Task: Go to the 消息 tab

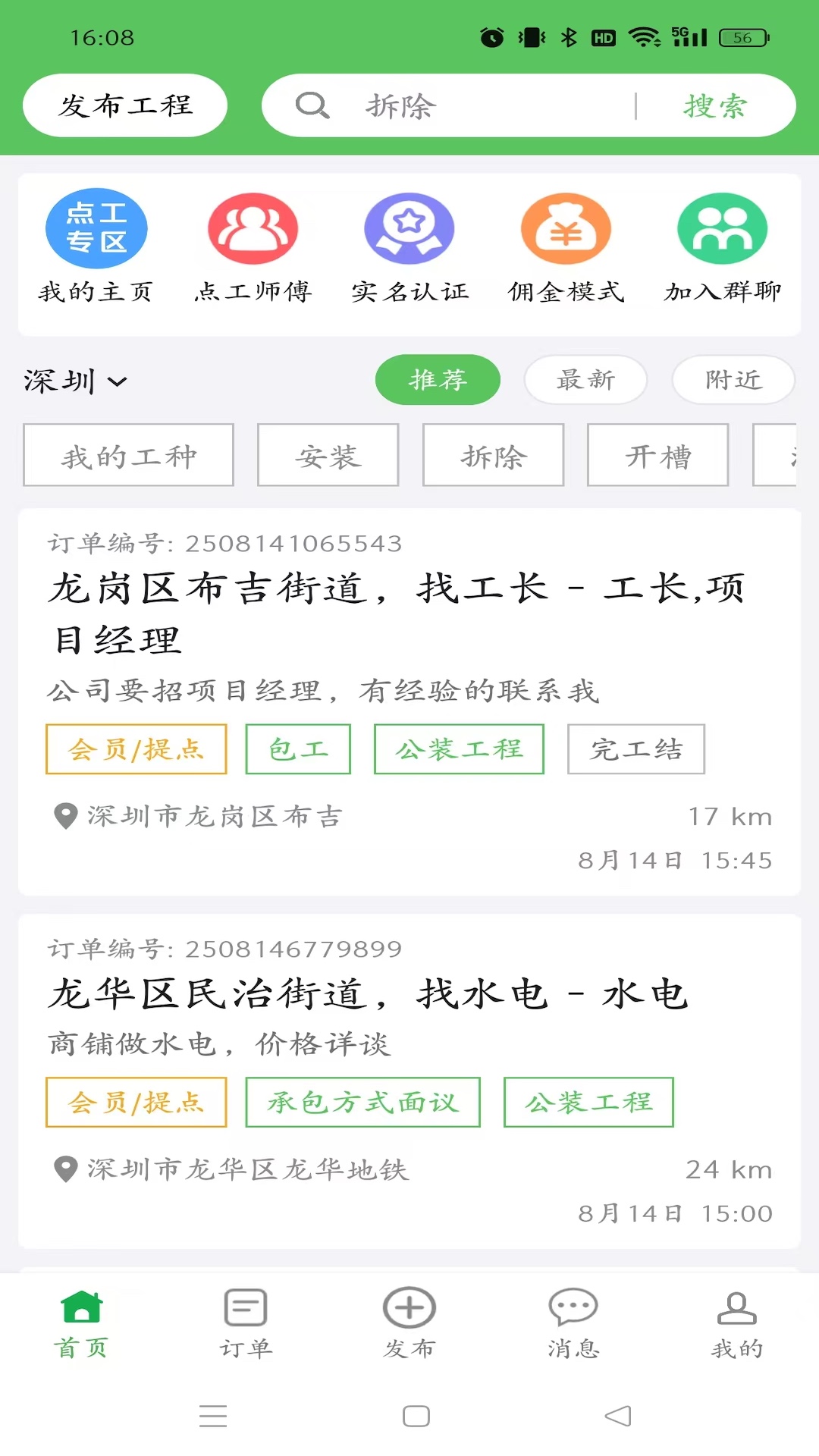Action: [x=573, y=1323]
